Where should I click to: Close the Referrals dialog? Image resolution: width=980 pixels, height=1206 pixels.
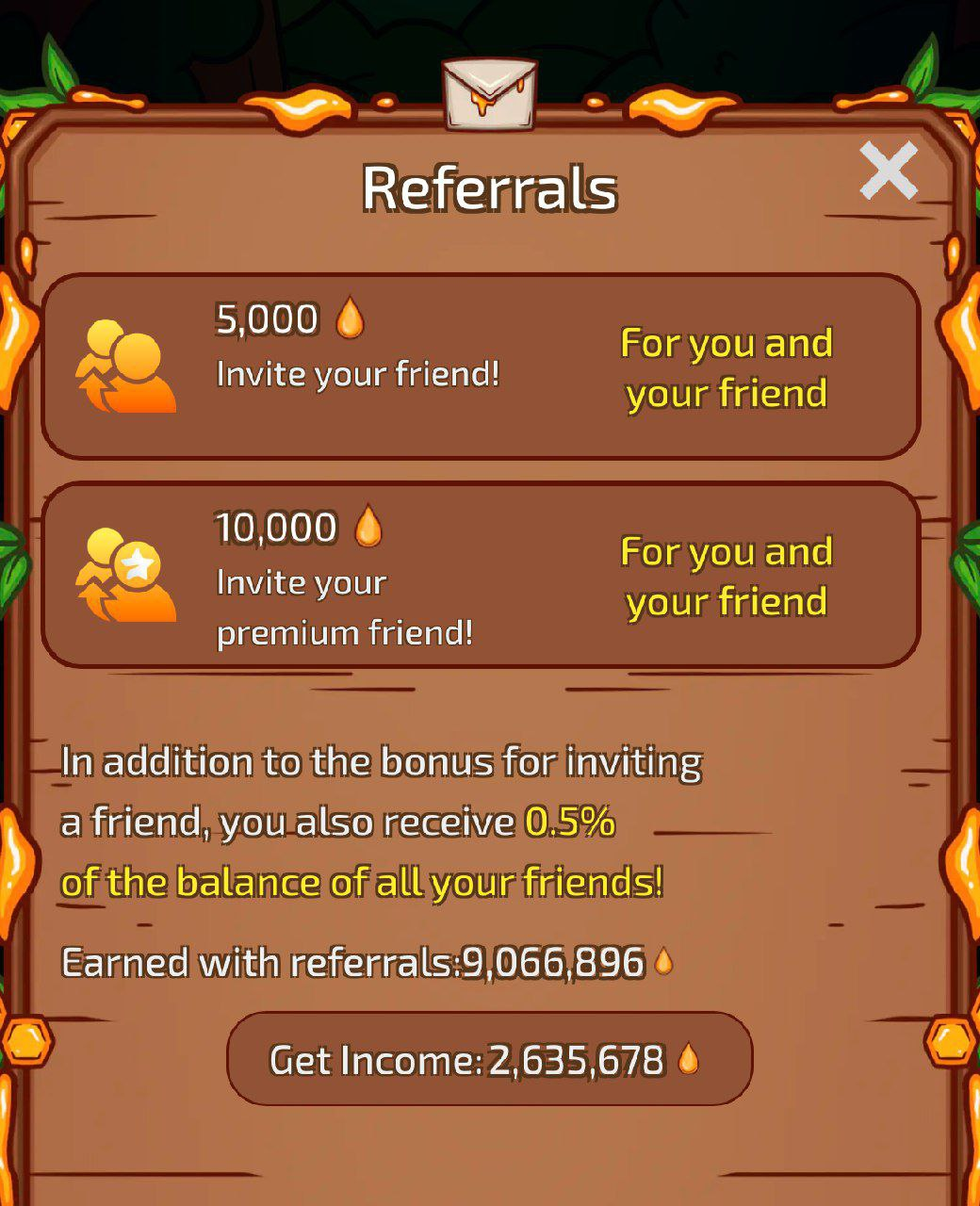tap(888, 171)
